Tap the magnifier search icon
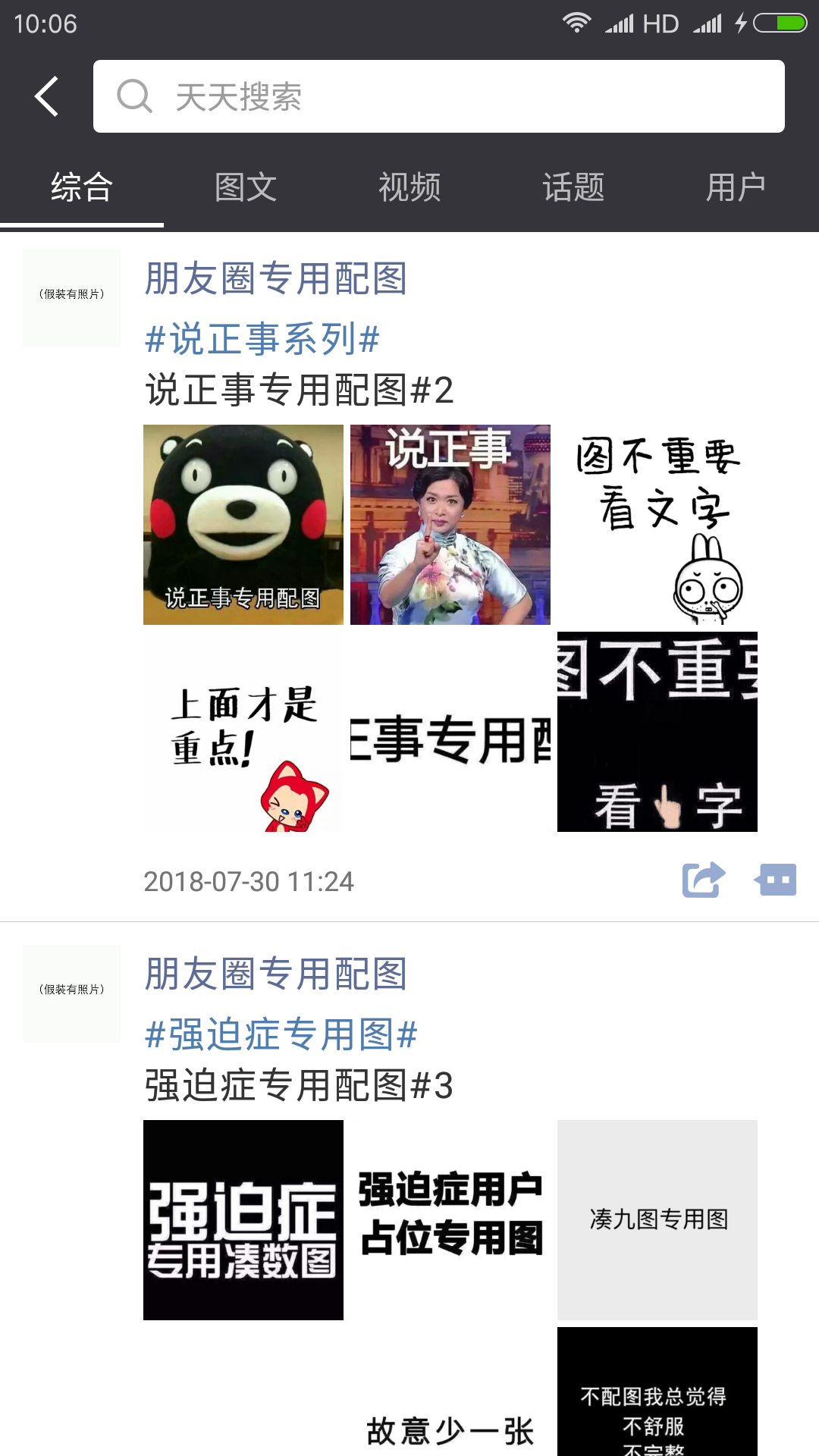 pos(135,96)
